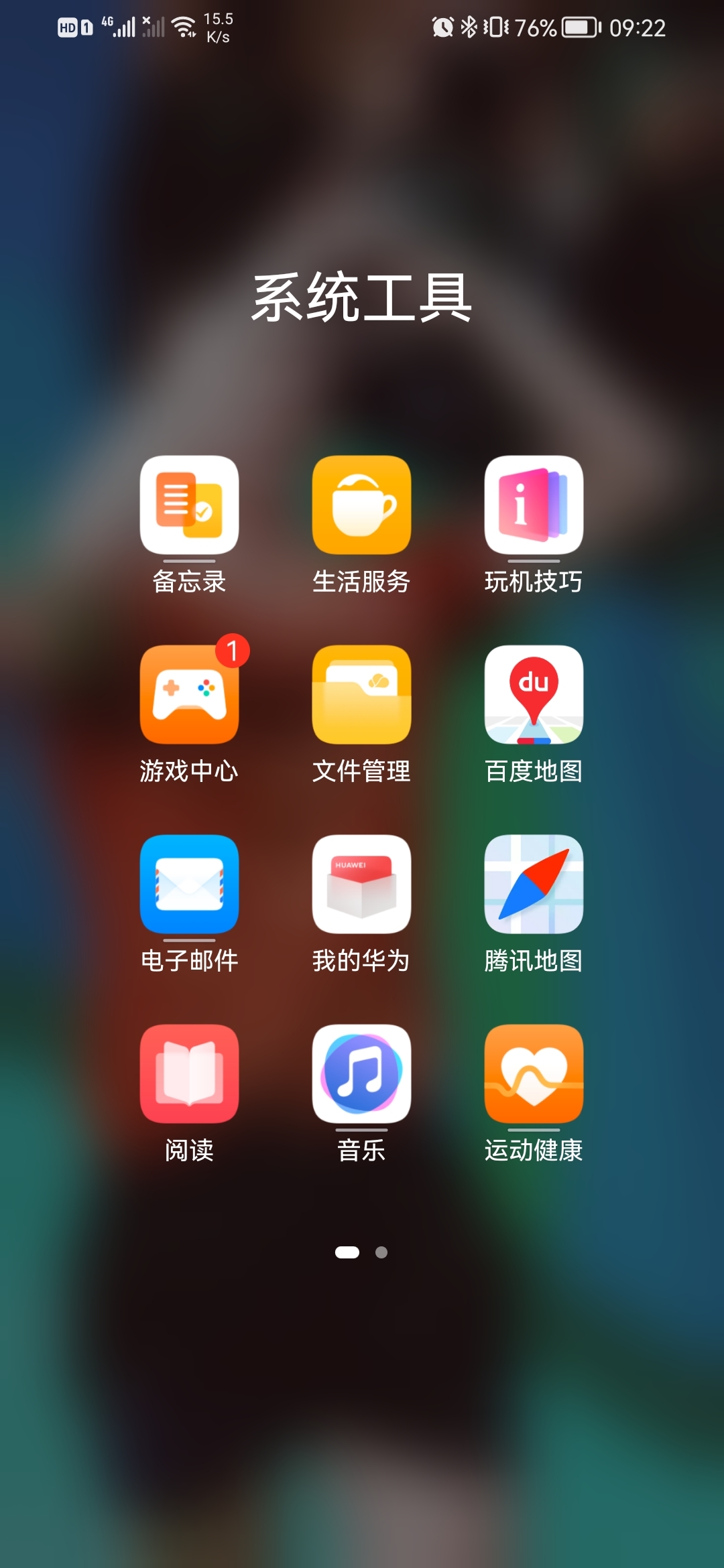Open the 游戏中心 game center
The width and height of the screenshot is (724, 1568).
click(188, 697)
